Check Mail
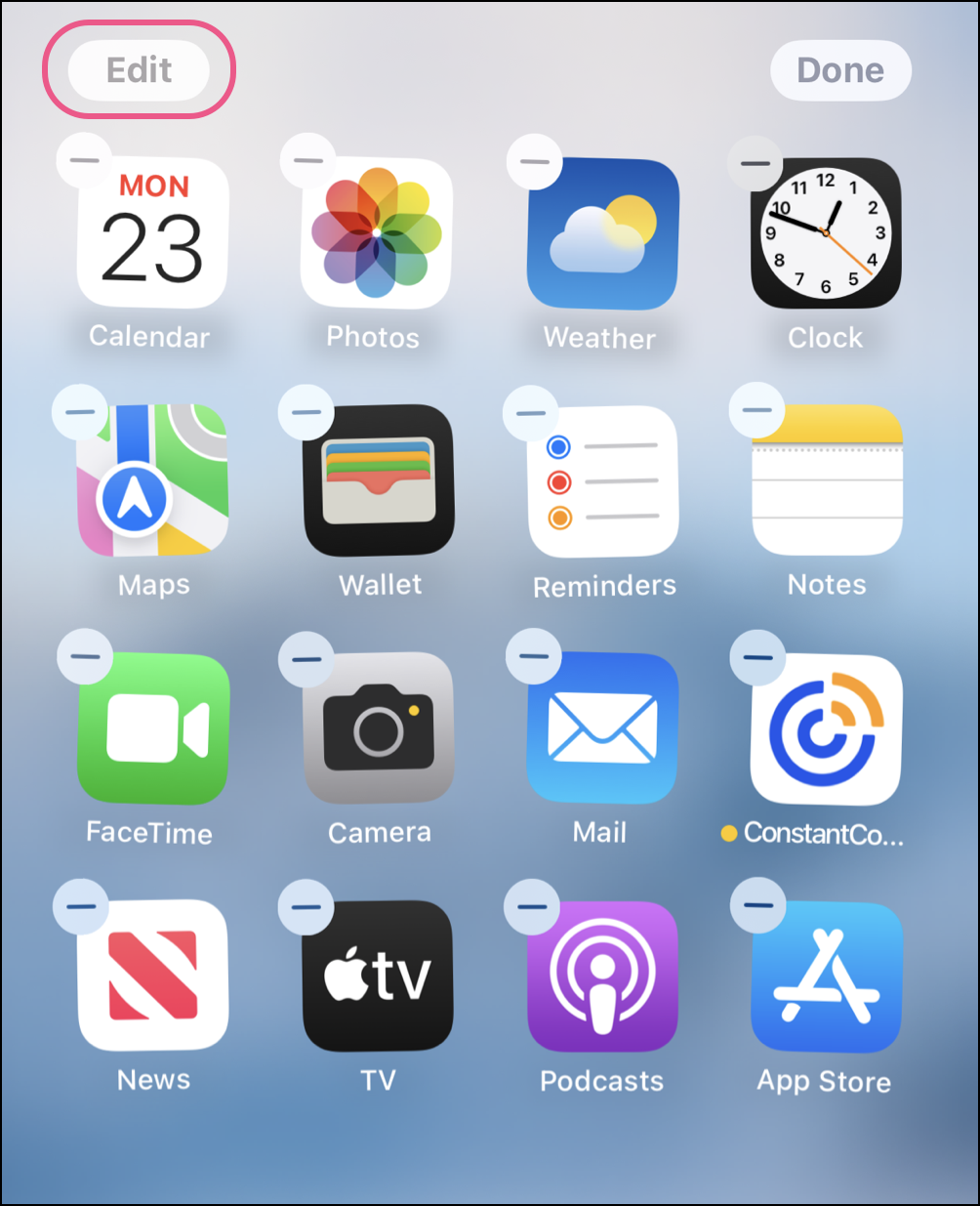 tap(600, 728)
